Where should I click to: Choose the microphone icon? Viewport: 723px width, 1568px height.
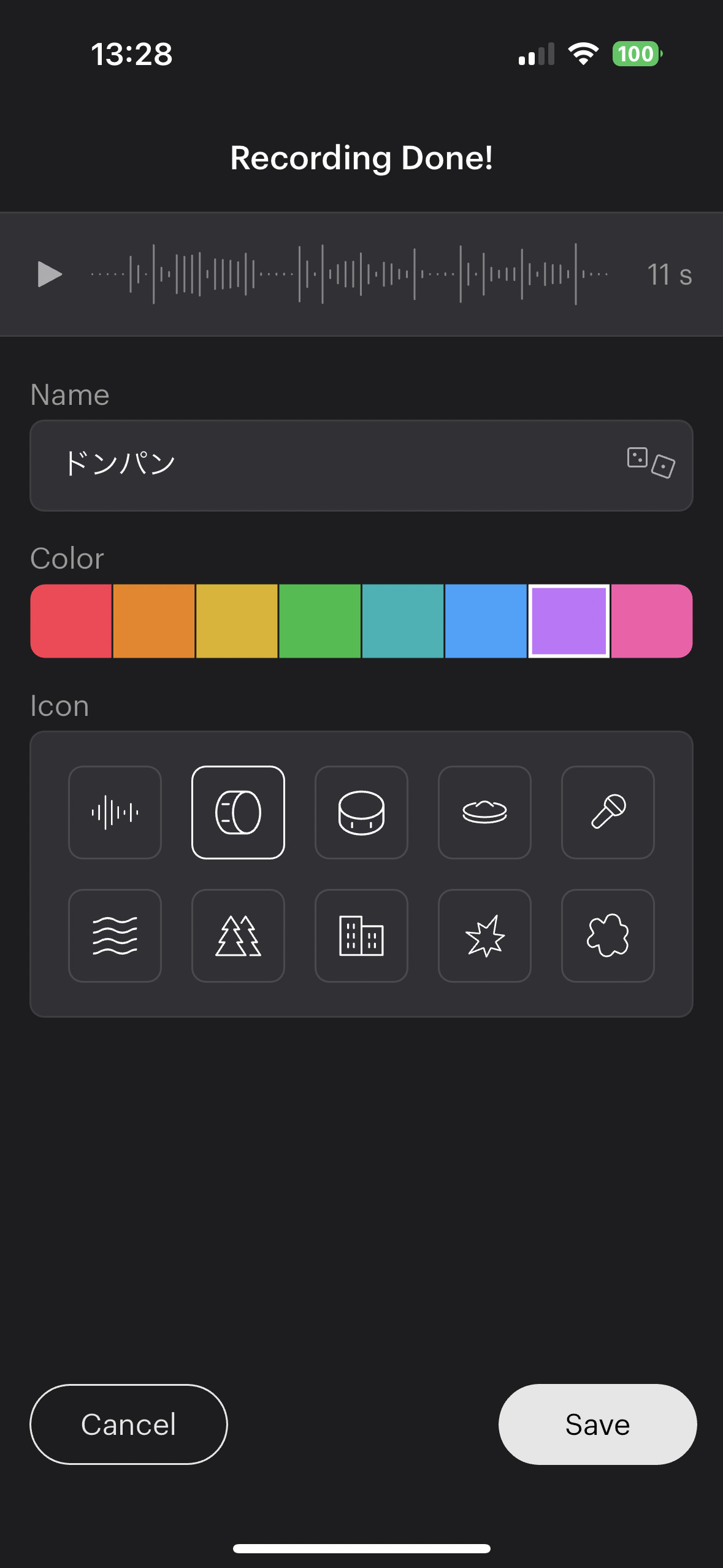(x=608, y=812)
